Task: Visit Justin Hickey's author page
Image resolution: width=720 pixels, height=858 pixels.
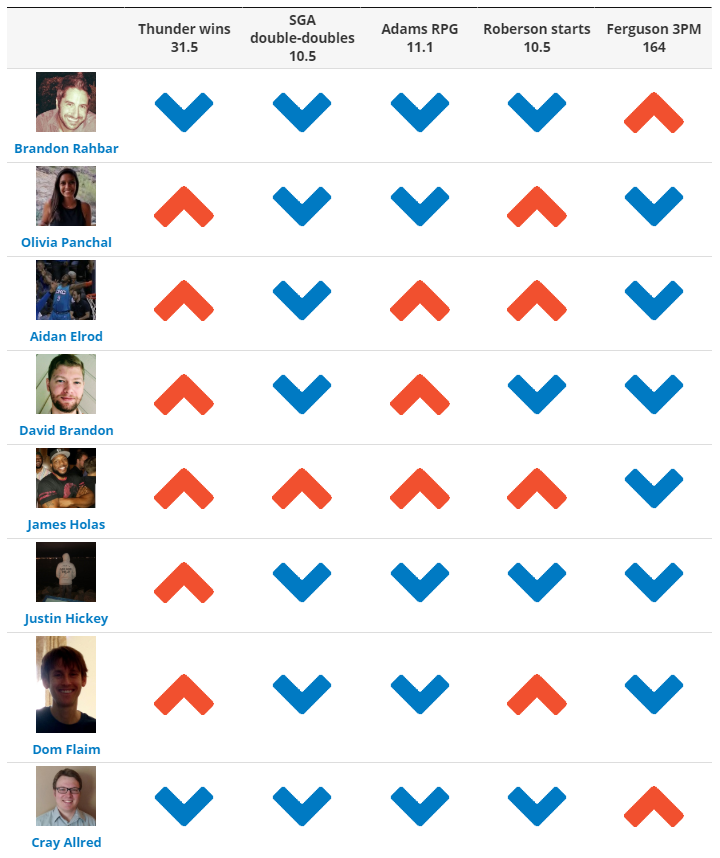Action: pyautogui.click(x=66, y=618)
